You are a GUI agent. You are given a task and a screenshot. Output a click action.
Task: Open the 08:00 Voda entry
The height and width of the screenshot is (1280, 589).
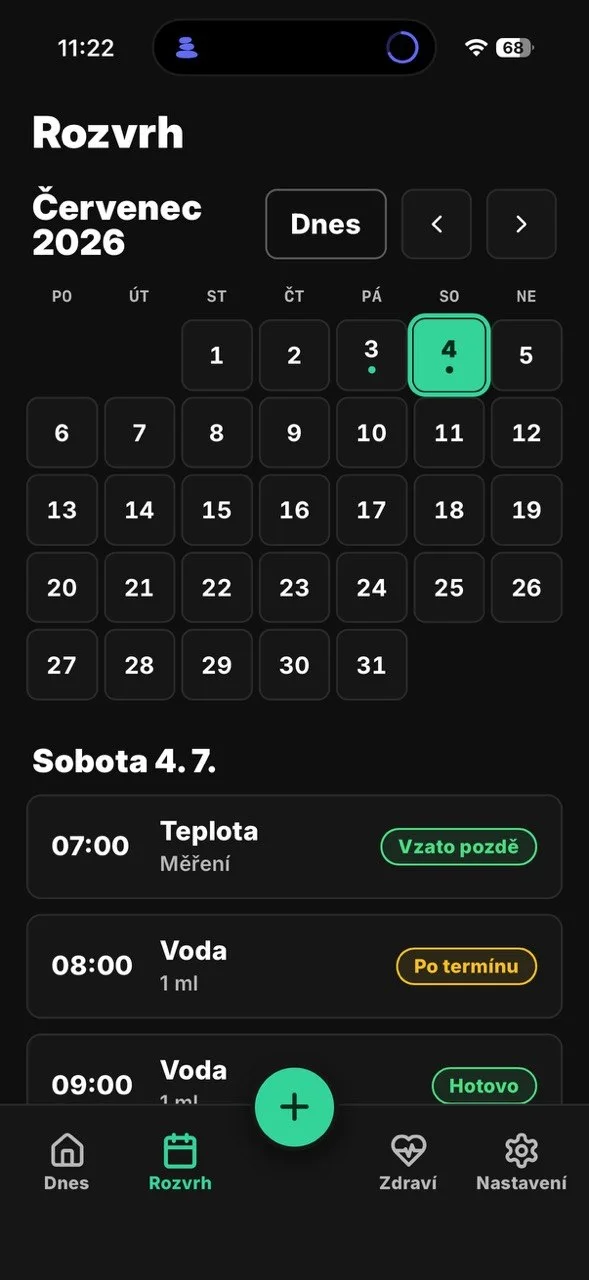tap(294, 966)
